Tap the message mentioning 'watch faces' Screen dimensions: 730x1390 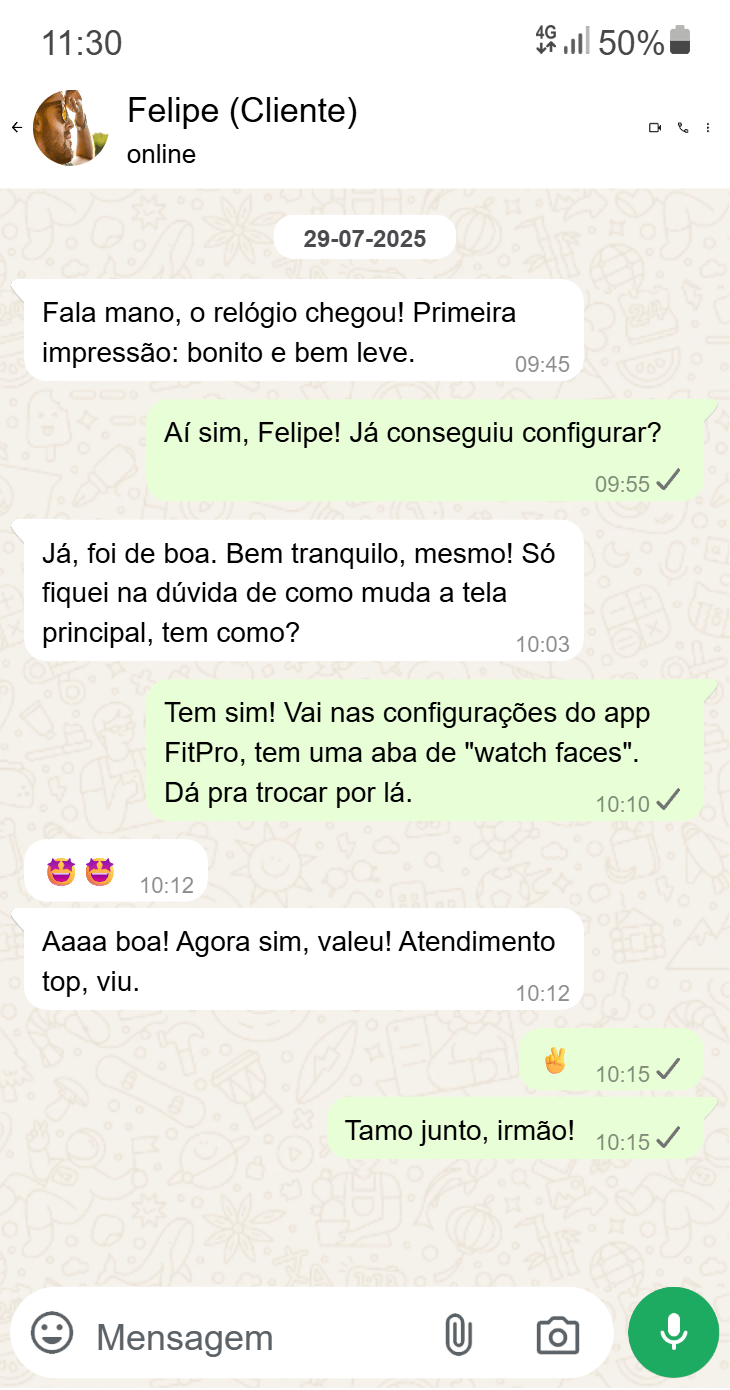(x=420, y=752)
